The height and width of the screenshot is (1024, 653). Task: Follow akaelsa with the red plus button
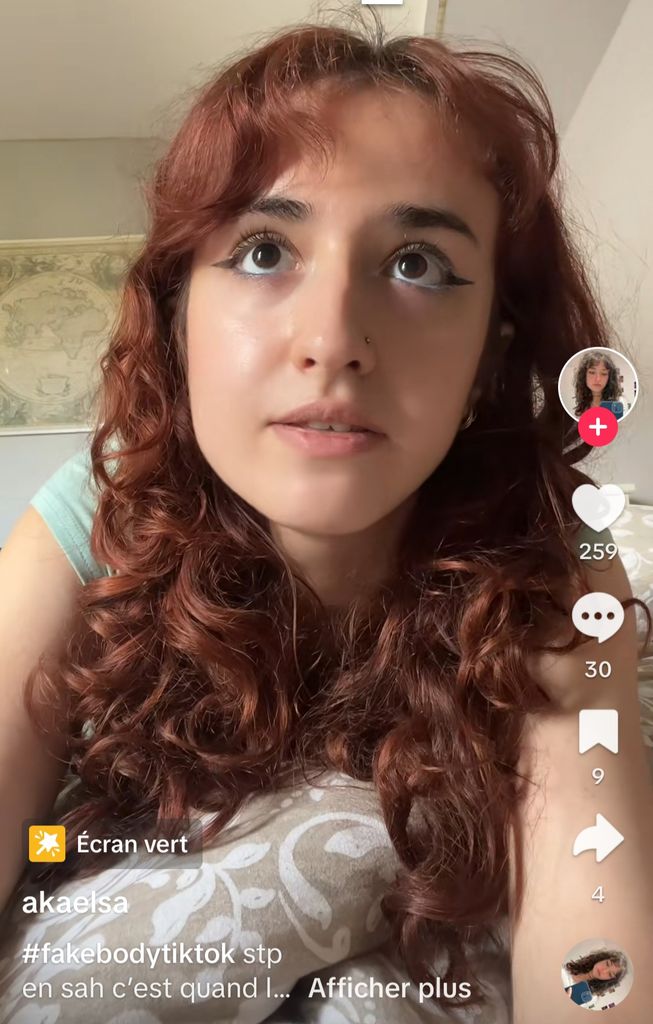click(x=597, y=428)
